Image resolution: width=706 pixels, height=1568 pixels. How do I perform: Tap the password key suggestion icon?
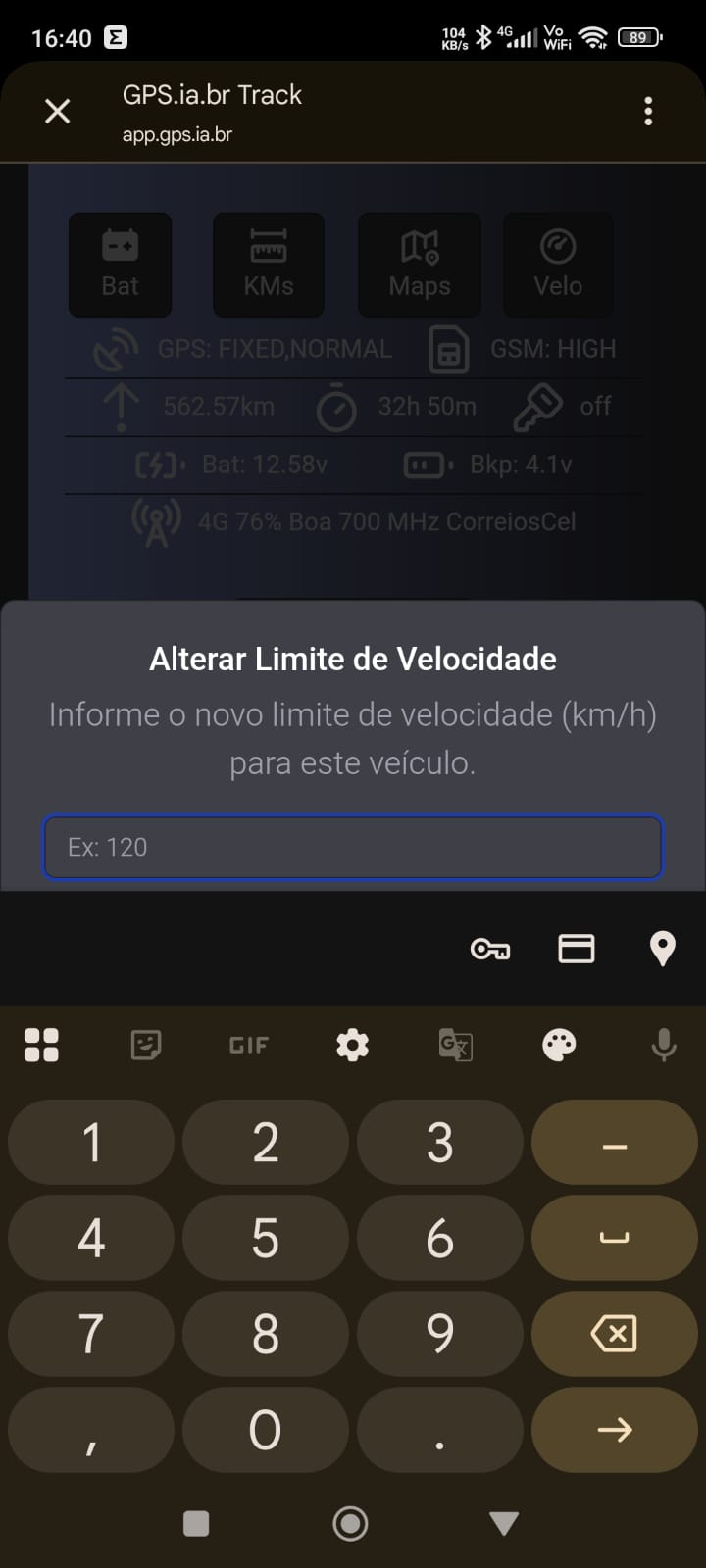coord(489,949)
